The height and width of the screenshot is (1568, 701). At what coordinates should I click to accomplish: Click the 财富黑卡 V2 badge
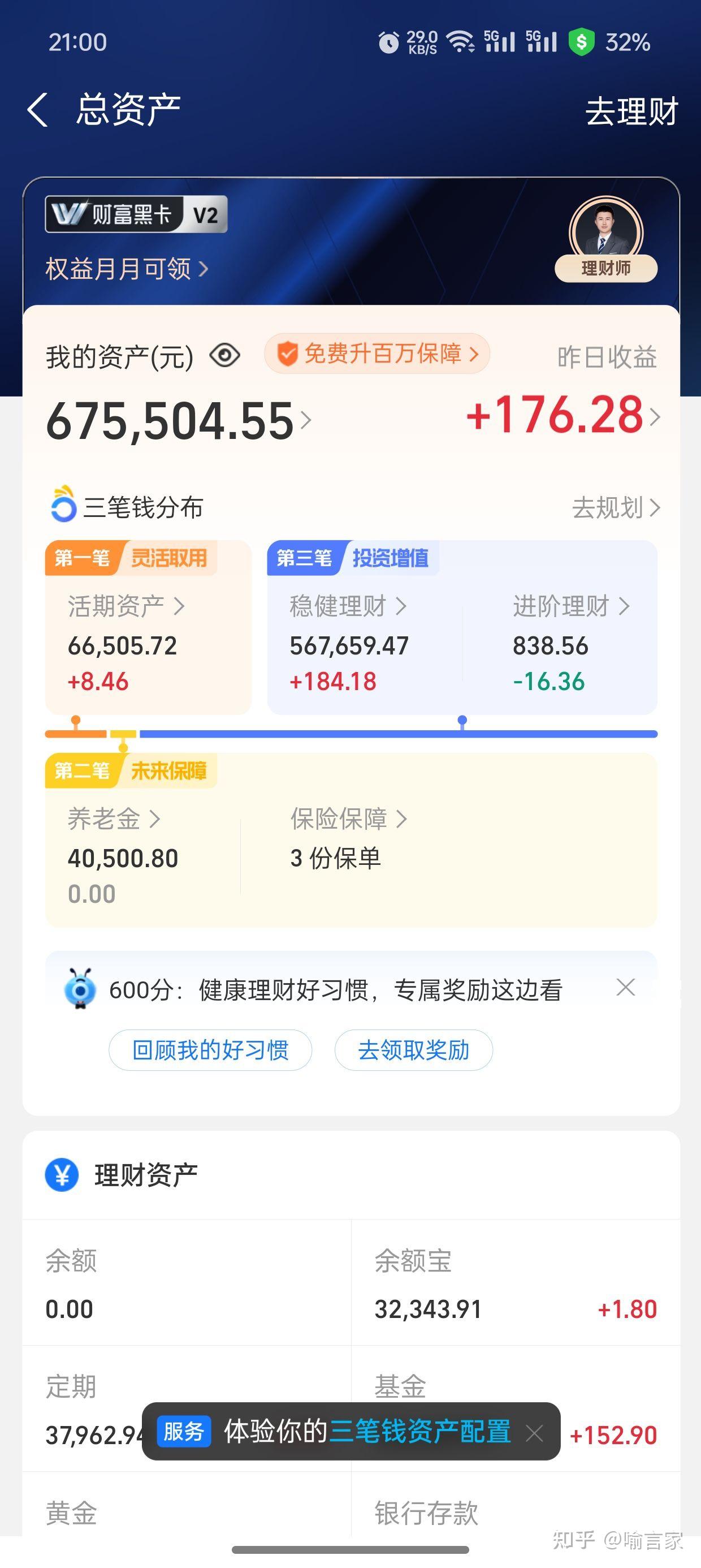tap(135, 214)
